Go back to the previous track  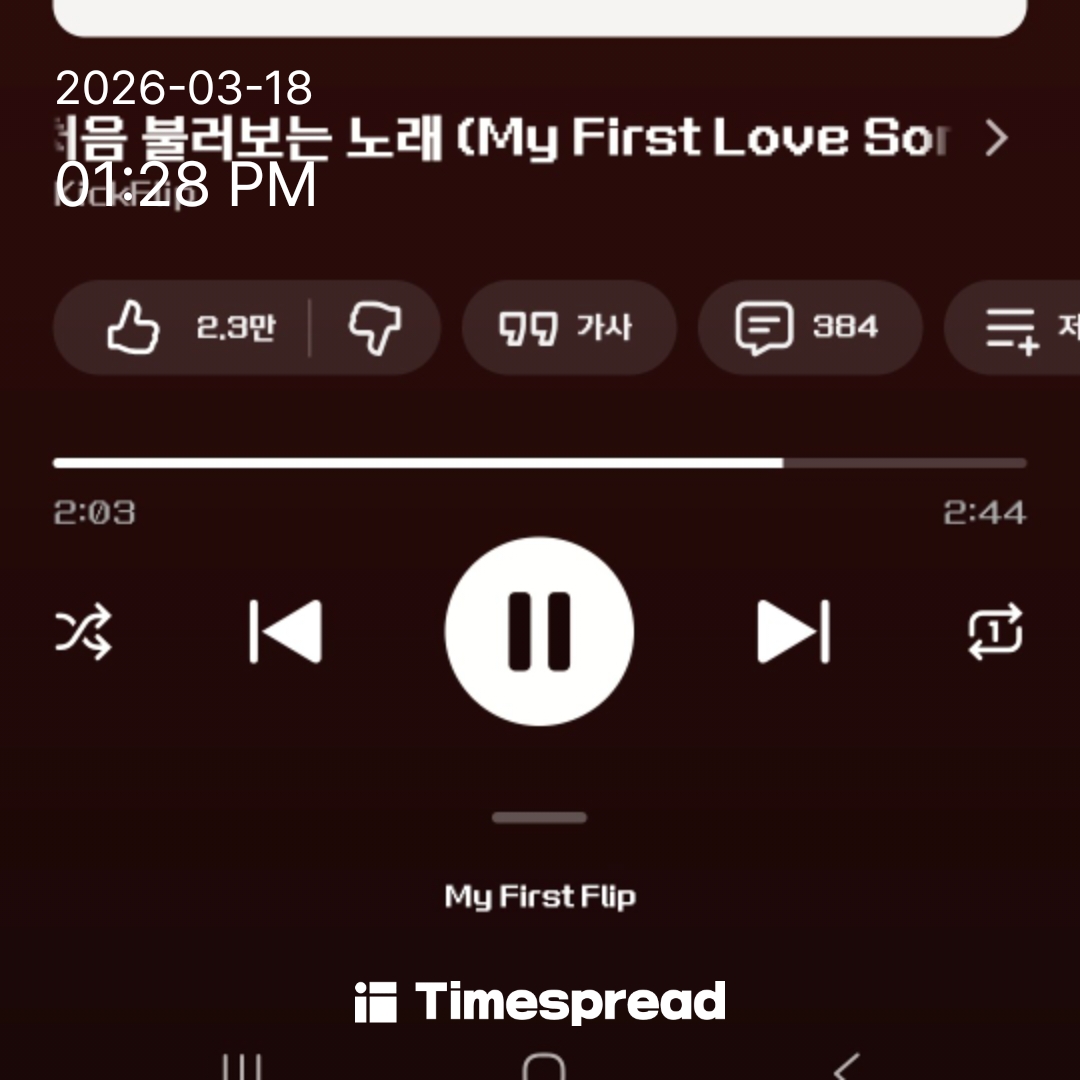(x=286, y=631)
